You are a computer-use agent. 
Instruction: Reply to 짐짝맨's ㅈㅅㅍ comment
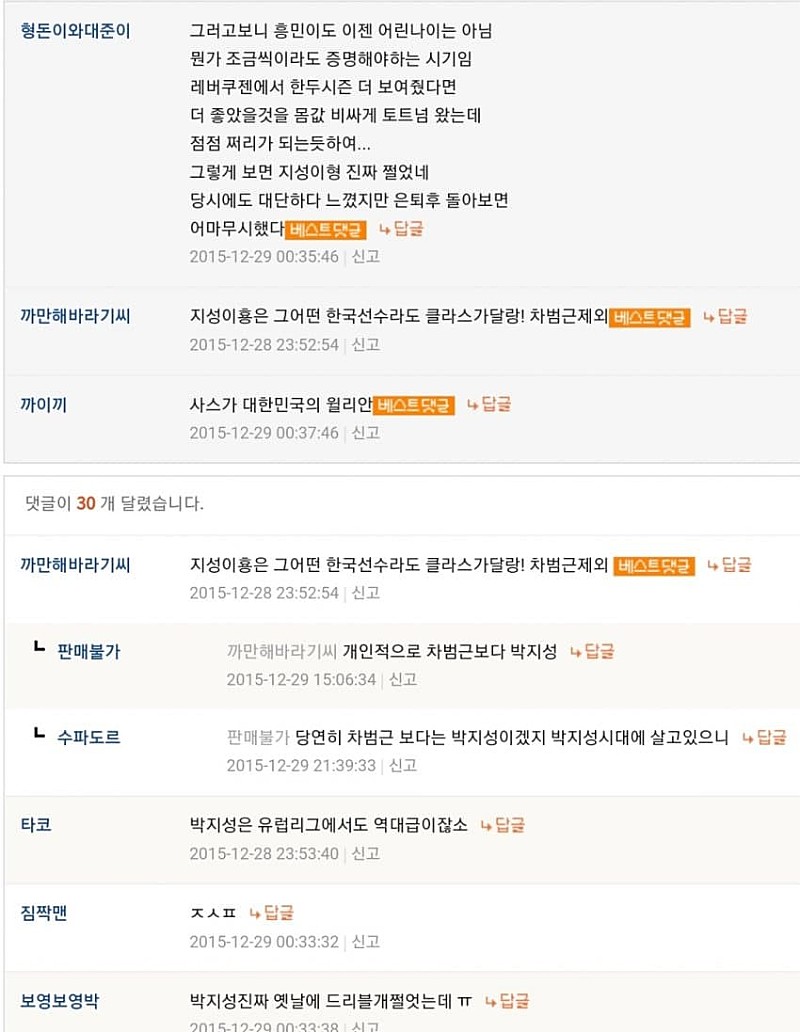coord(272,914)
